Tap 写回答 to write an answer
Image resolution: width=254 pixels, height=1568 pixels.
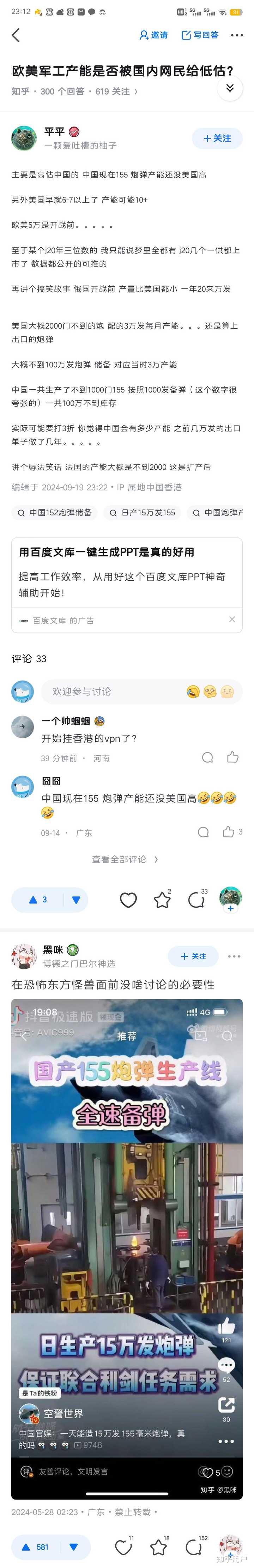200,35
